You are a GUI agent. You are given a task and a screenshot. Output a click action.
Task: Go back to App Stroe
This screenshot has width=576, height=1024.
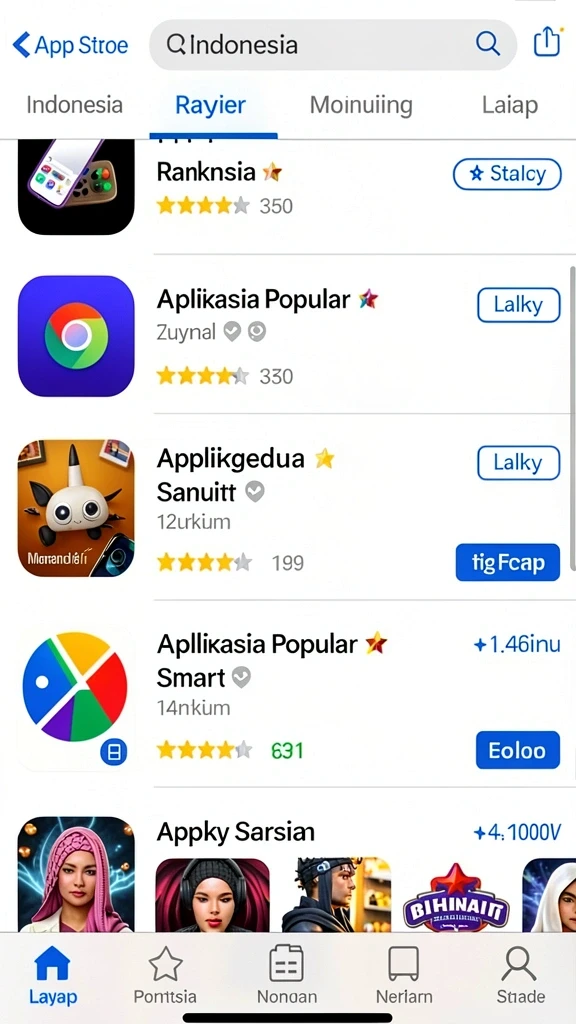coord(71,44)
